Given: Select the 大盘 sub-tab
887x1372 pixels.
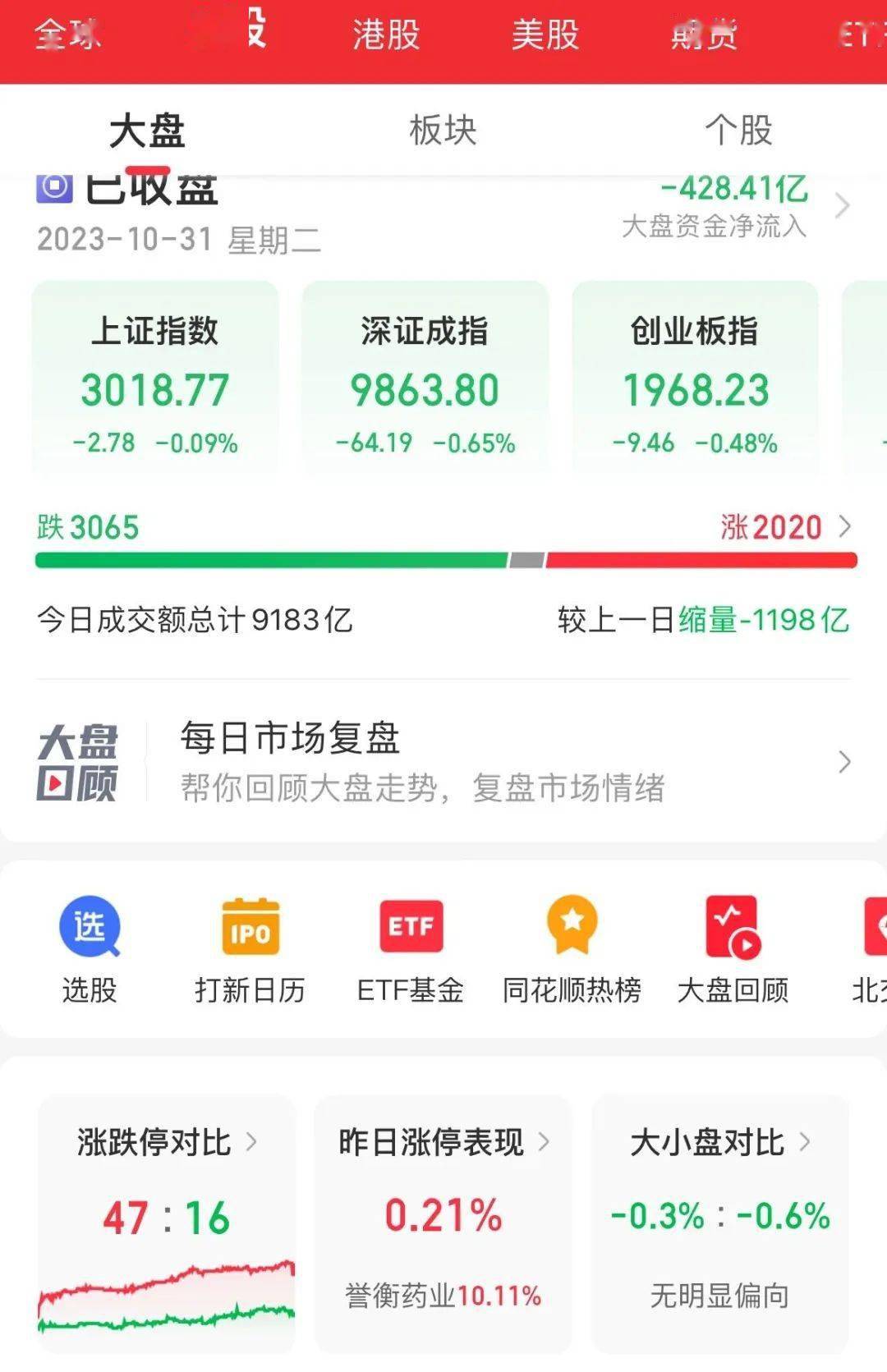Looking at the screenshot, I should coord(148,131).
